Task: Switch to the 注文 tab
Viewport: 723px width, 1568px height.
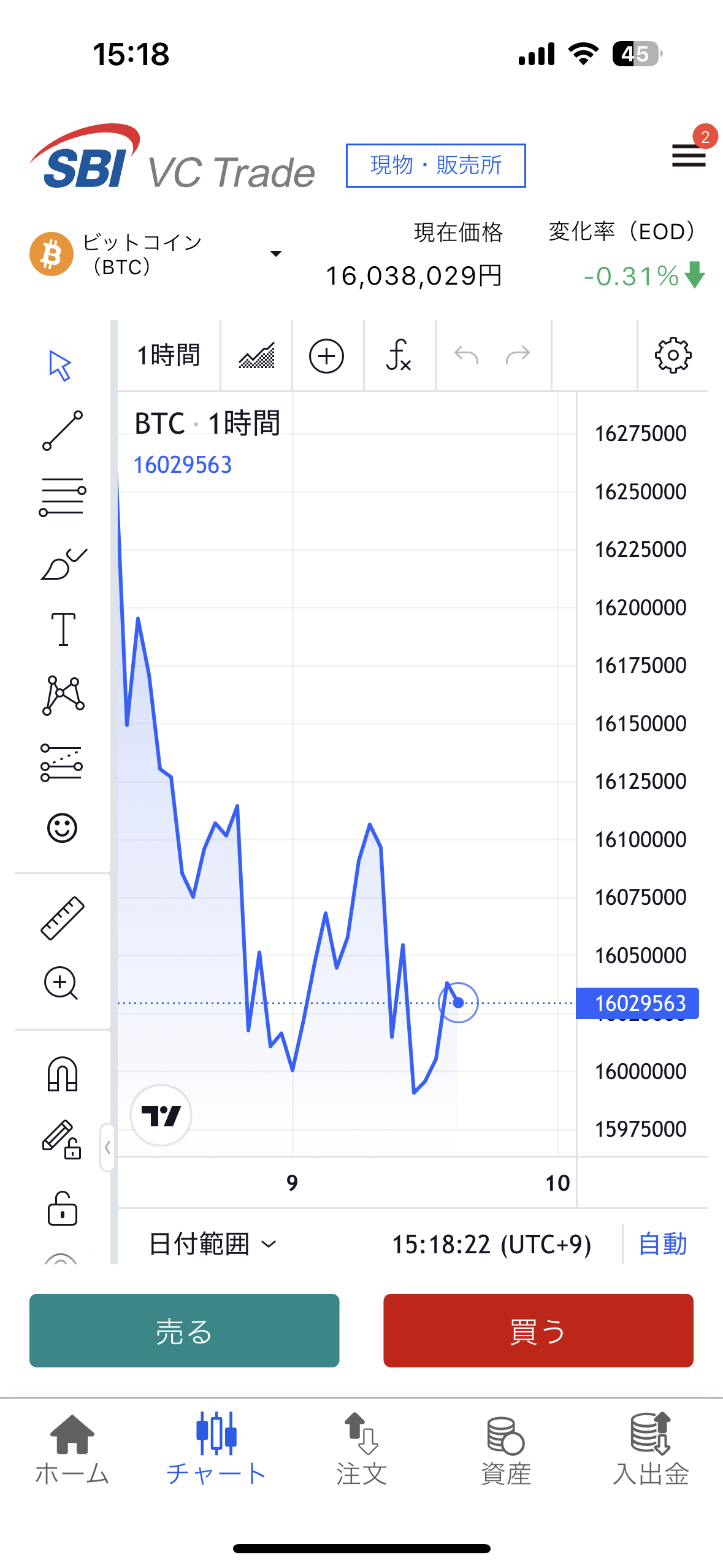Action: click(x=361, y=1449)
